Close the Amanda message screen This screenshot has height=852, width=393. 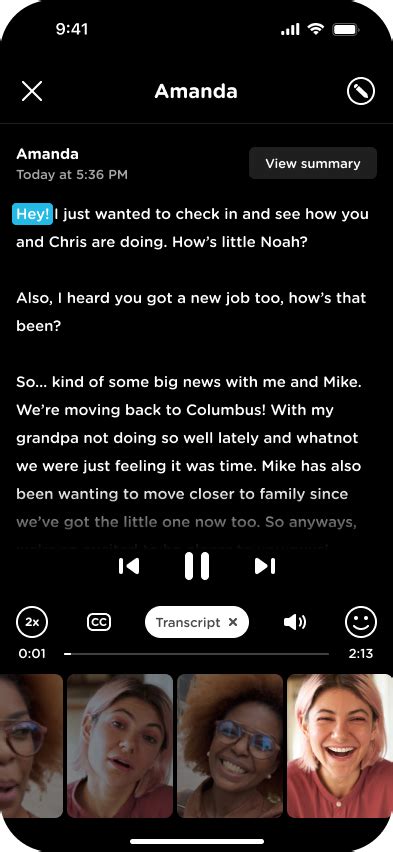(32, 91)
